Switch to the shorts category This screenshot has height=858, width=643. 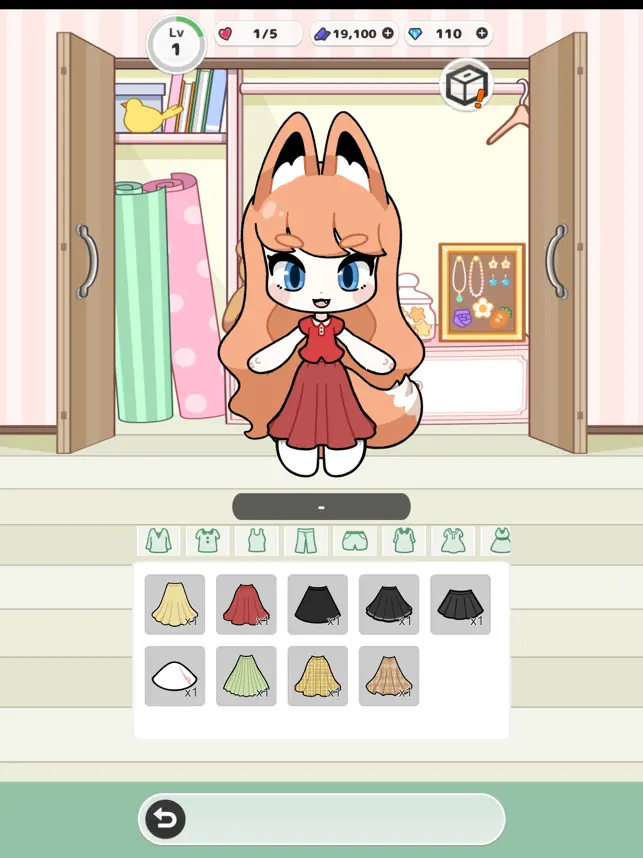click(354, 541)
